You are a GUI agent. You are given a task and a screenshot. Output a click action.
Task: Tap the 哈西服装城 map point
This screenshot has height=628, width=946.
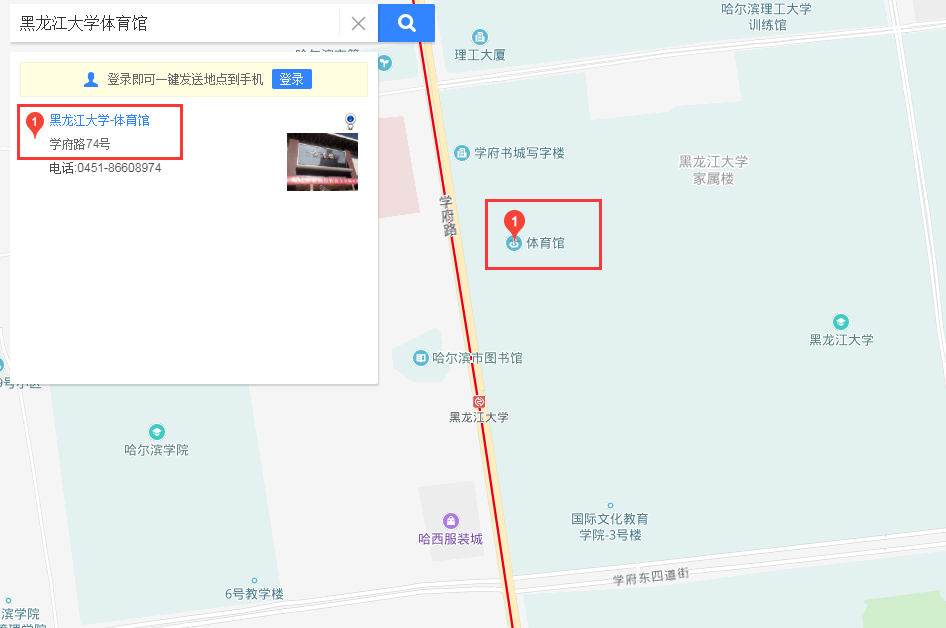[450, 522]
